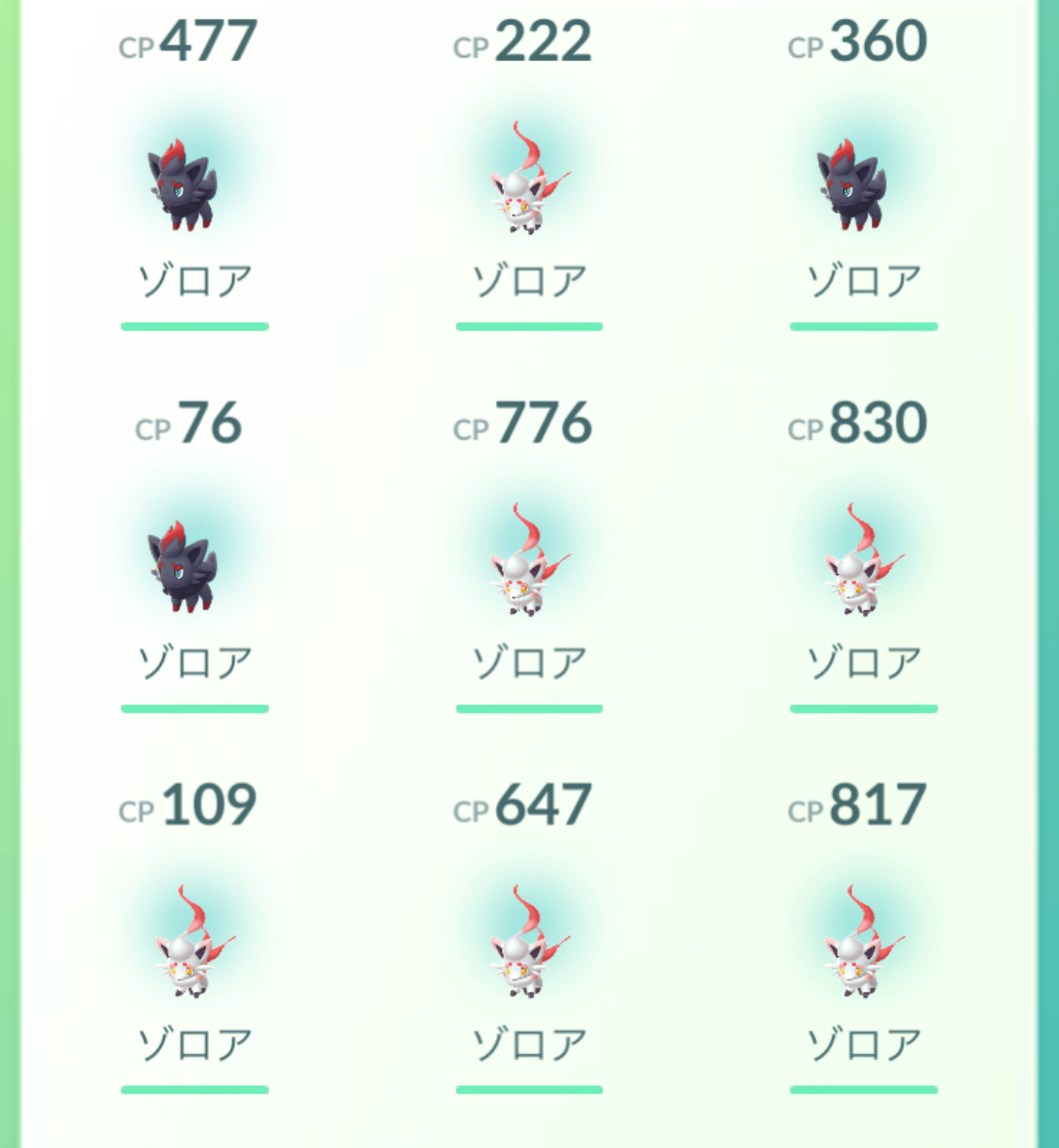View the shiny Zorua with CP 109
Screen dimensions: 1059x1148
click(192, 946)
